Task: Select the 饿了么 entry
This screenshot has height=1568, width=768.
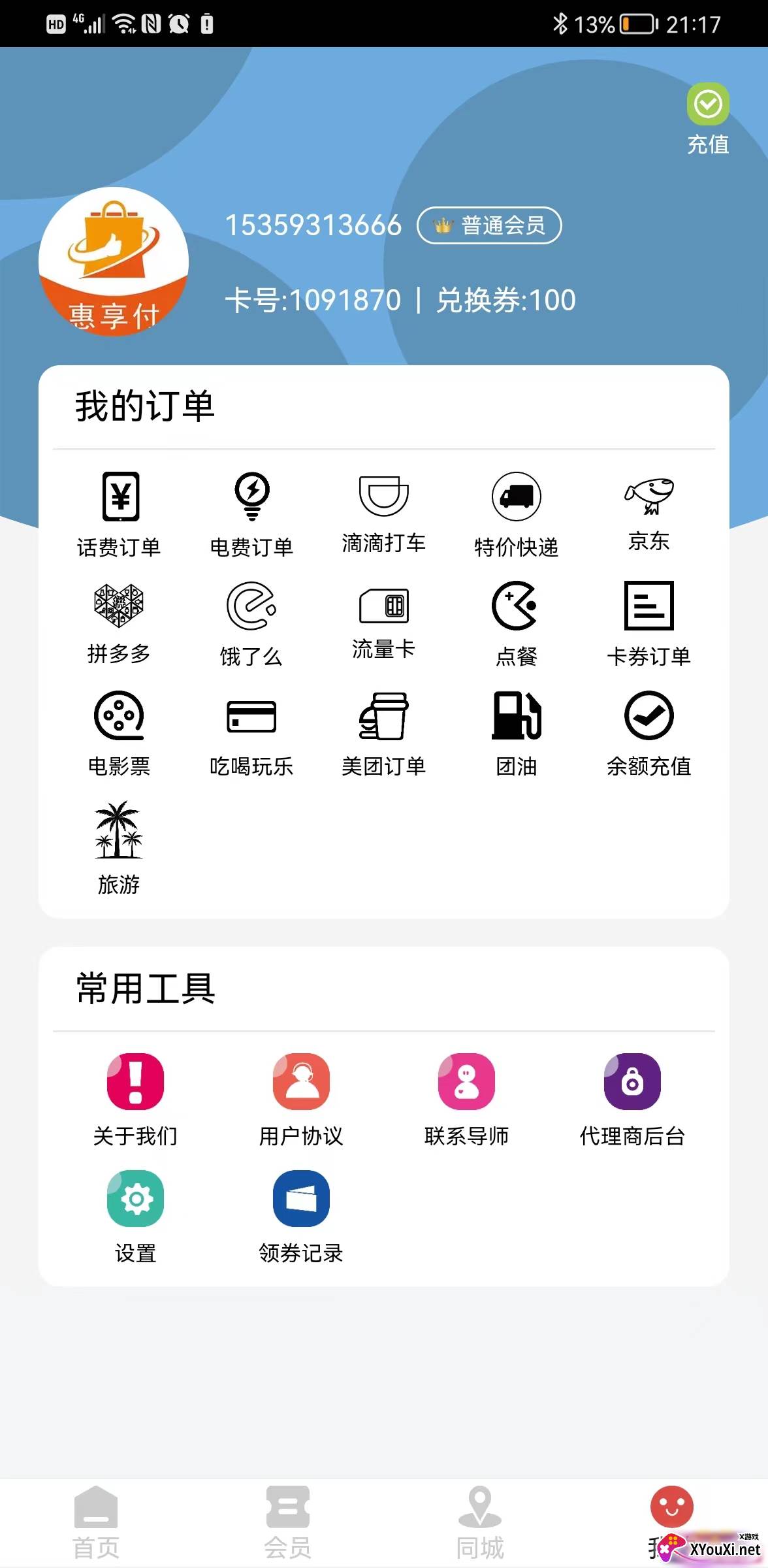Action: [251, 622]
